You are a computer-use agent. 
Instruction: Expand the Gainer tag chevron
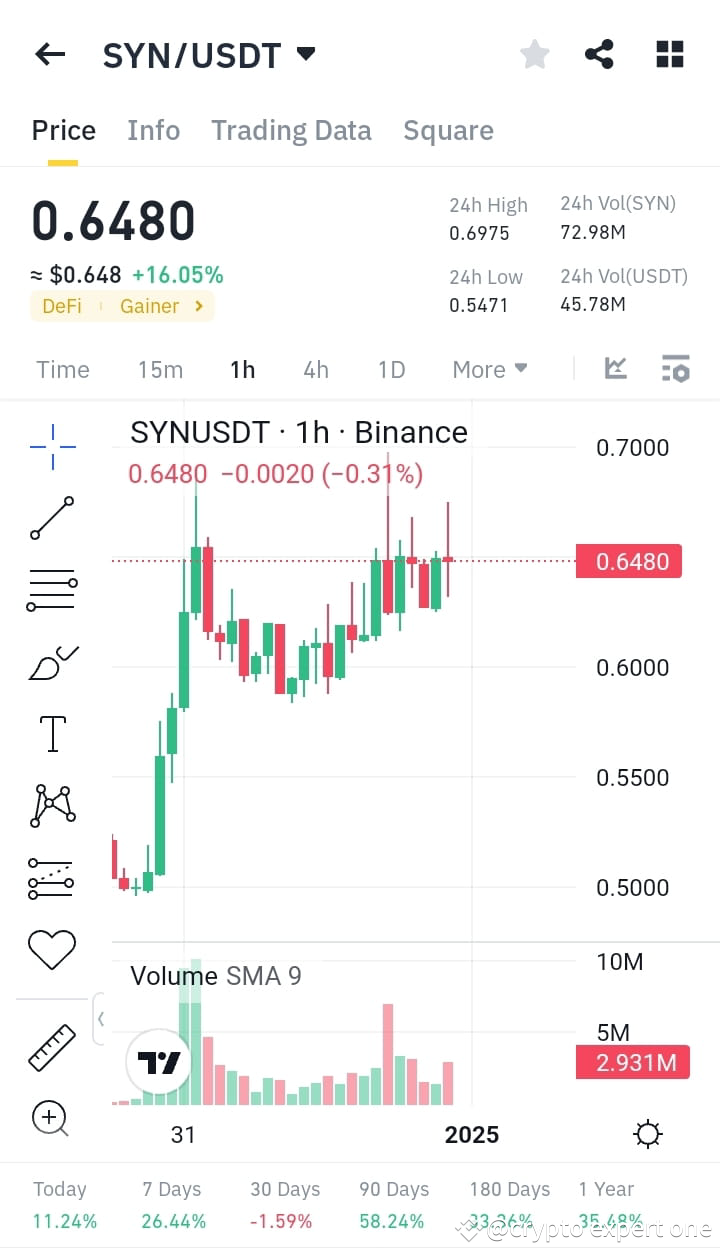coord(202,306)
